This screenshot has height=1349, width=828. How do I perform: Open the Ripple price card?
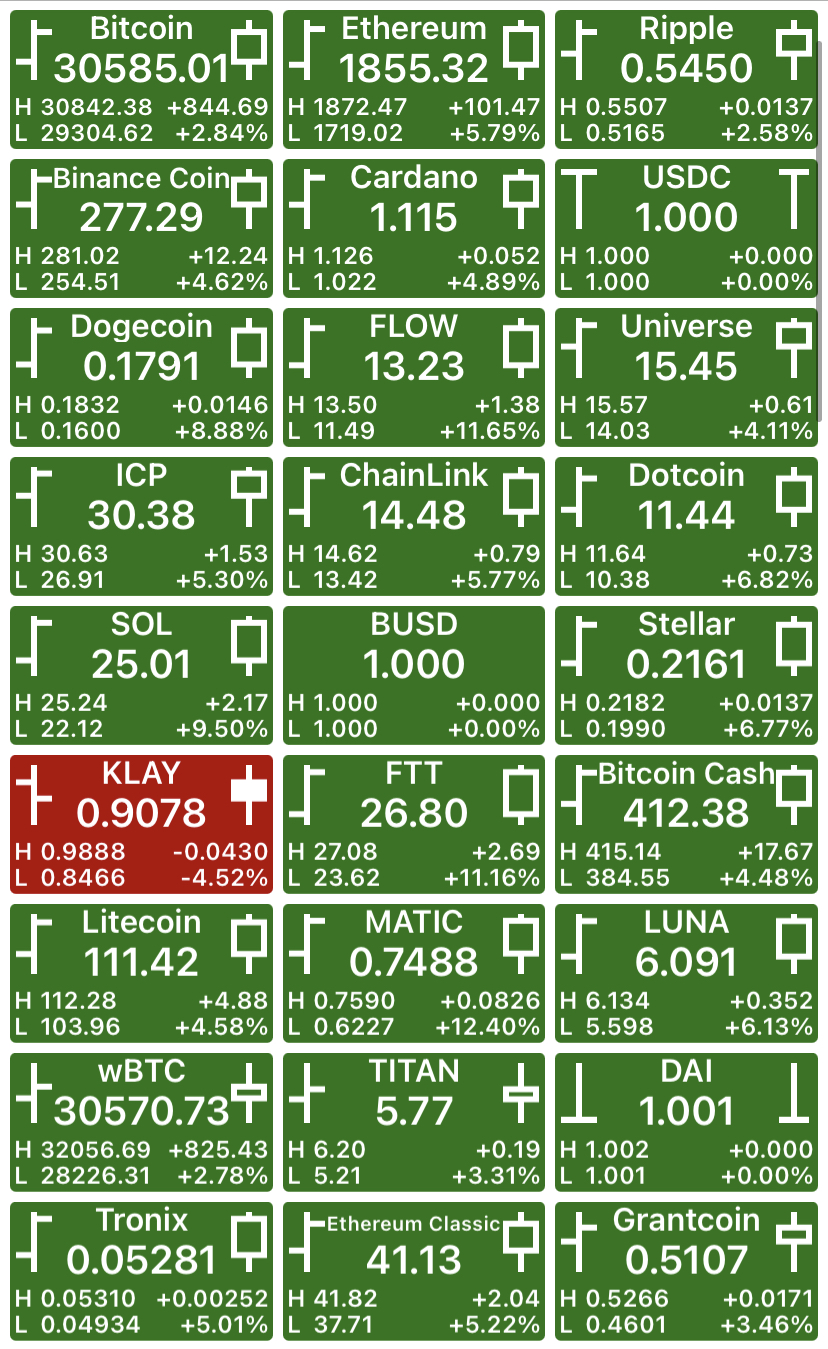click(686, 80)
